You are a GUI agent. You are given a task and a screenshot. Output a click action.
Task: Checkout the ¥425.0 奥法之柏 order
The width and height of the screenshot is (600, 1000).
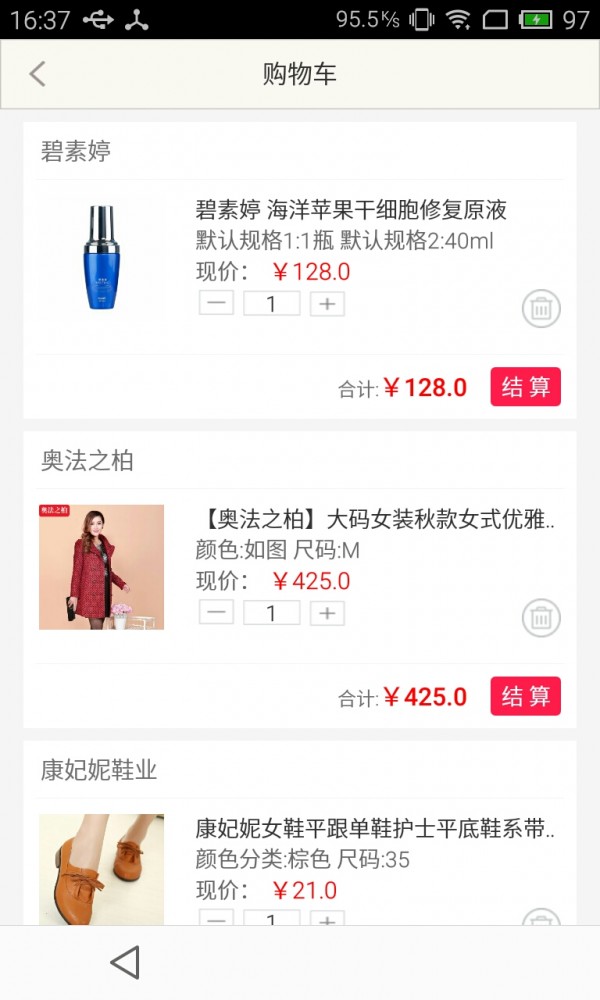[x=525, y=696]
